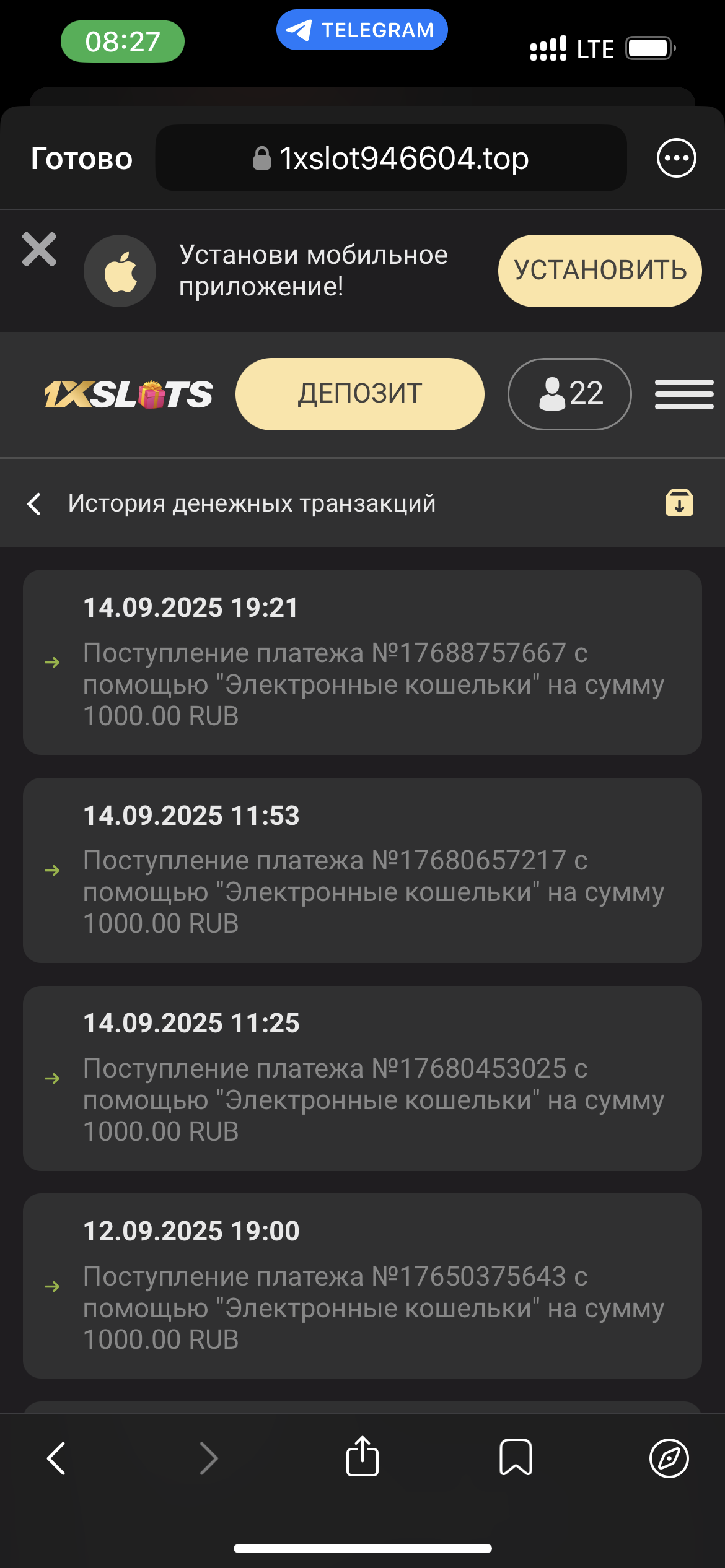Tap the УСТАНОВИТЬ button
This screenshot has width=725, height=1568.
click(600, 271)
